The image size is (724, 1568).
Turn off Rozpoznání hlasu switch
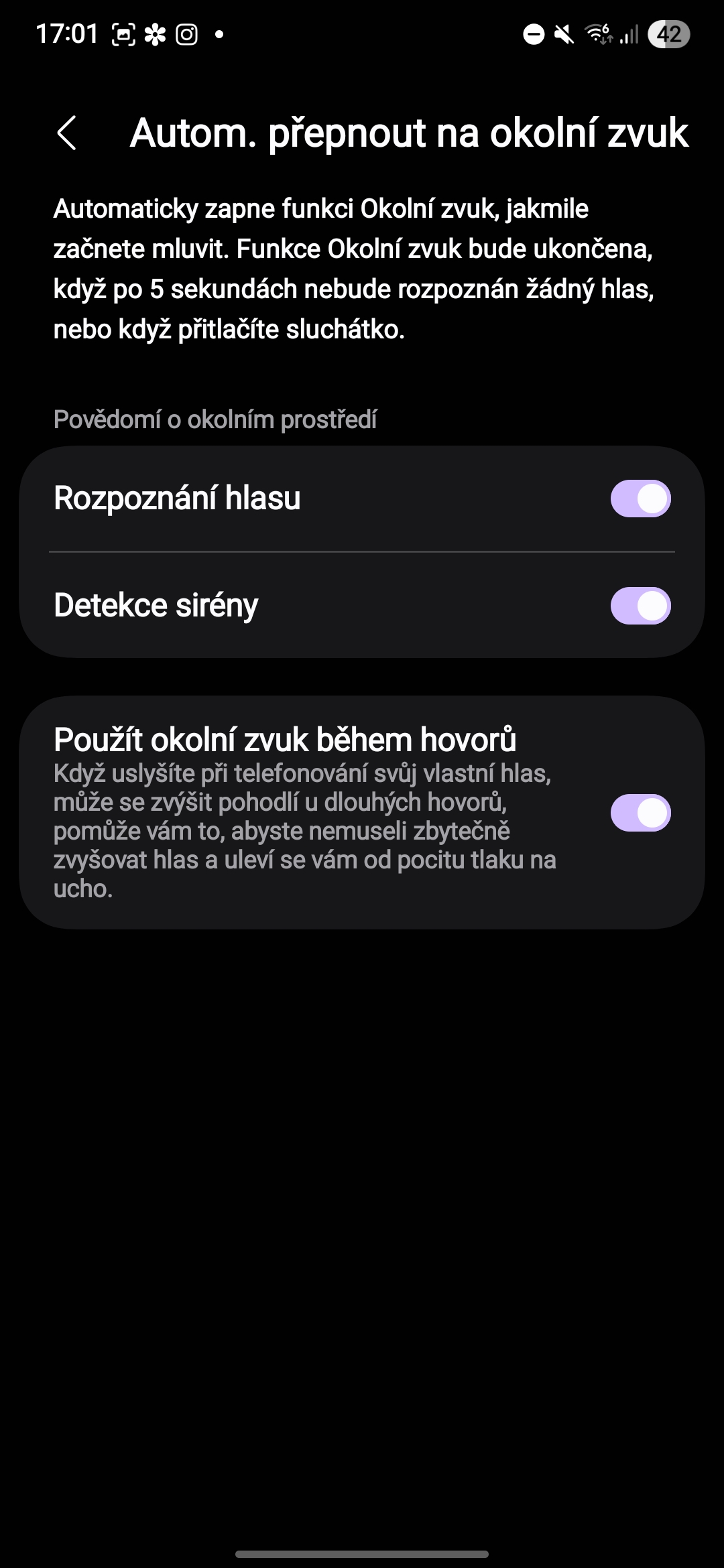point(640,499)
